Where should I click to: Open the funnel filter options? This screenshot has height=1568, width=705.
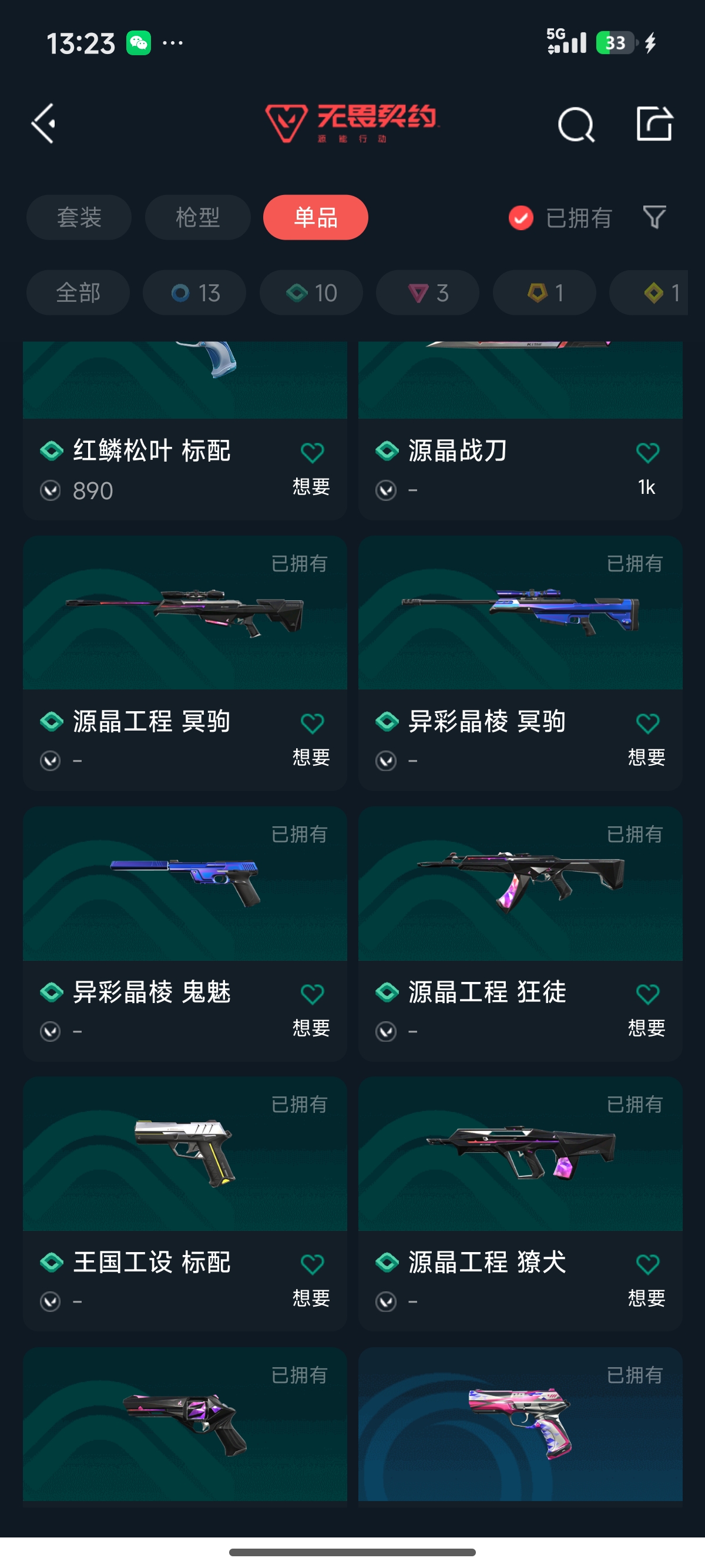[654, 217]
